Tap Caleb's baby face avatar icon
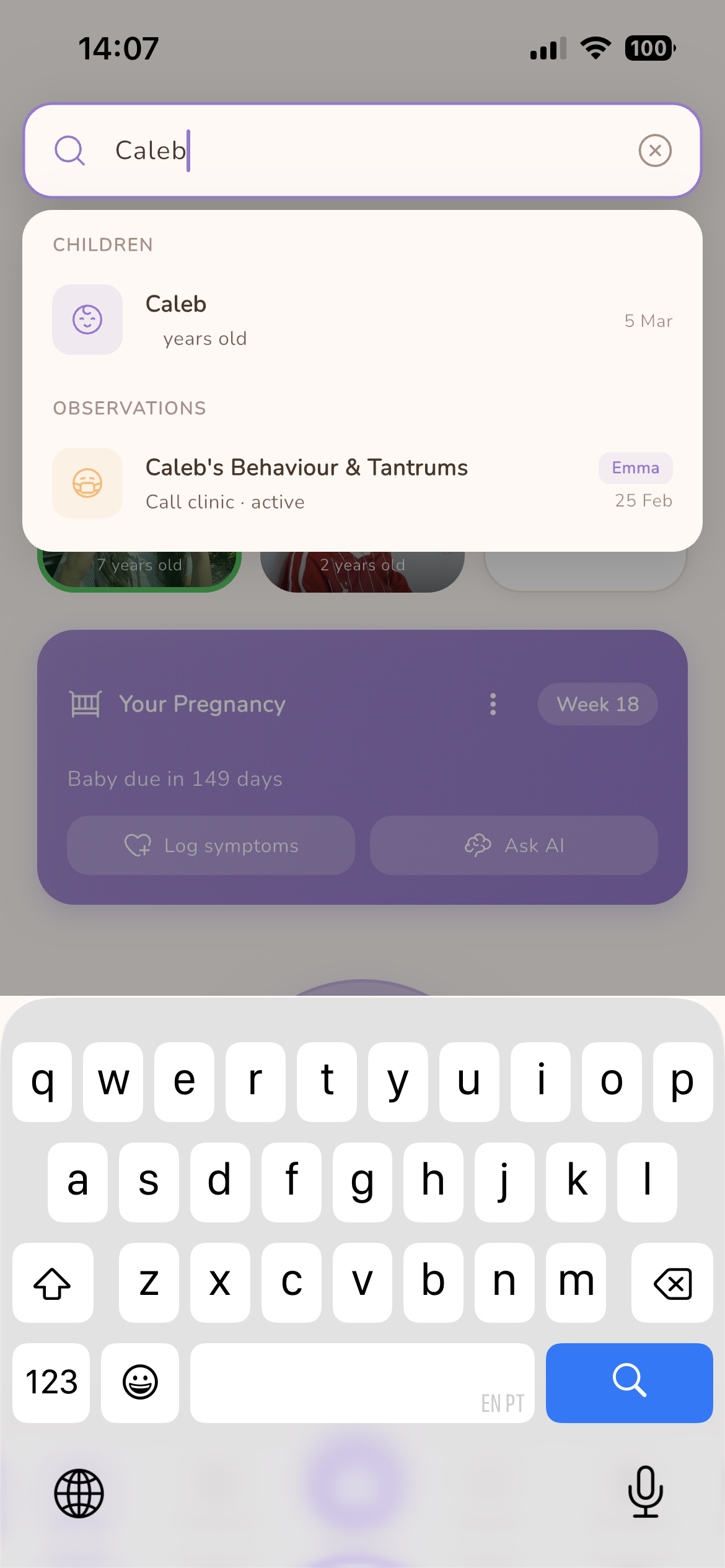Screen dimensions: 725x1568 (x=87, y=320)
